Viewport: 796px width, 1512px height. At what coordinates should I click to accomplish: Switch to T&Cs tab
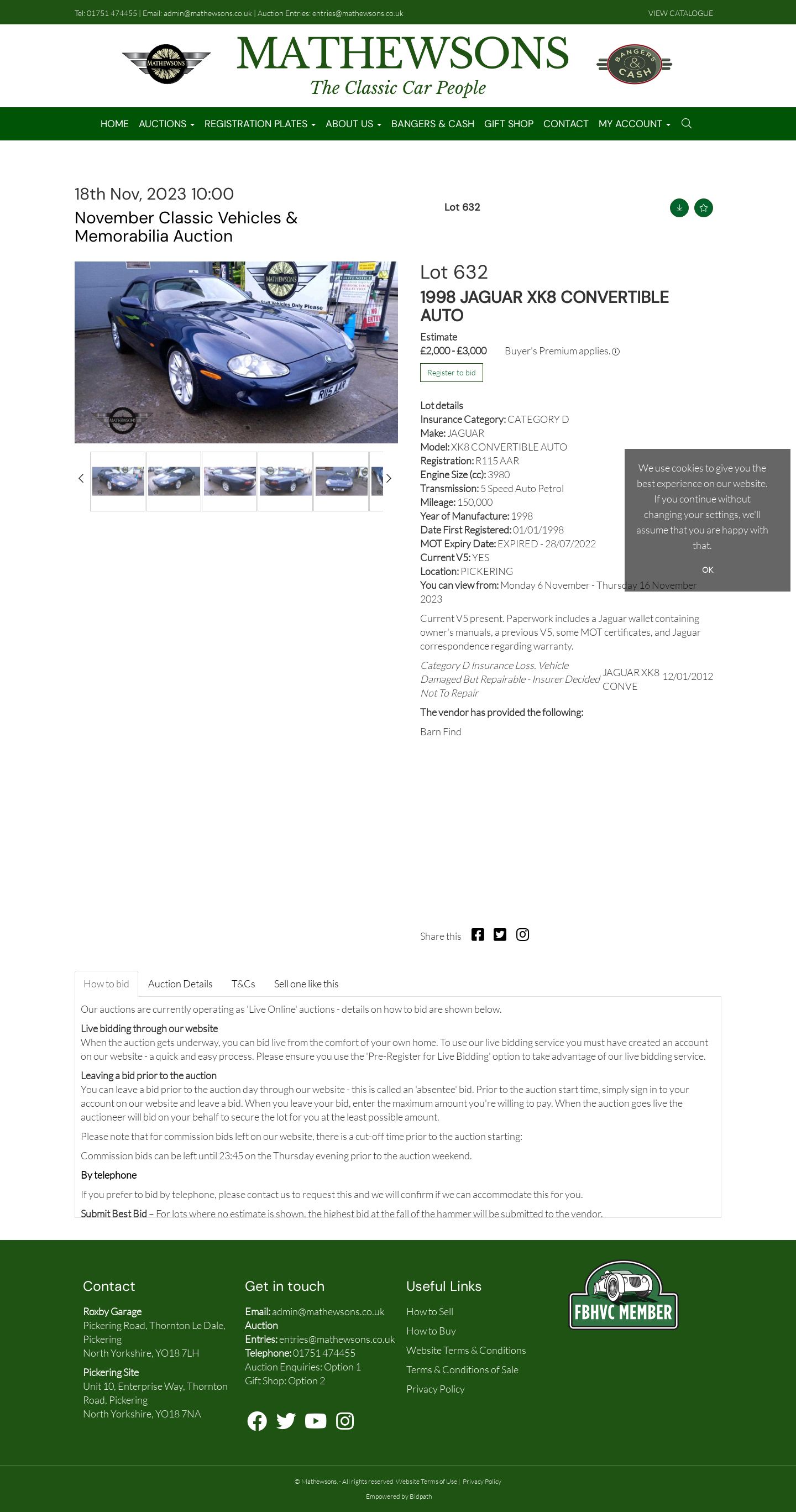[243, 983]
